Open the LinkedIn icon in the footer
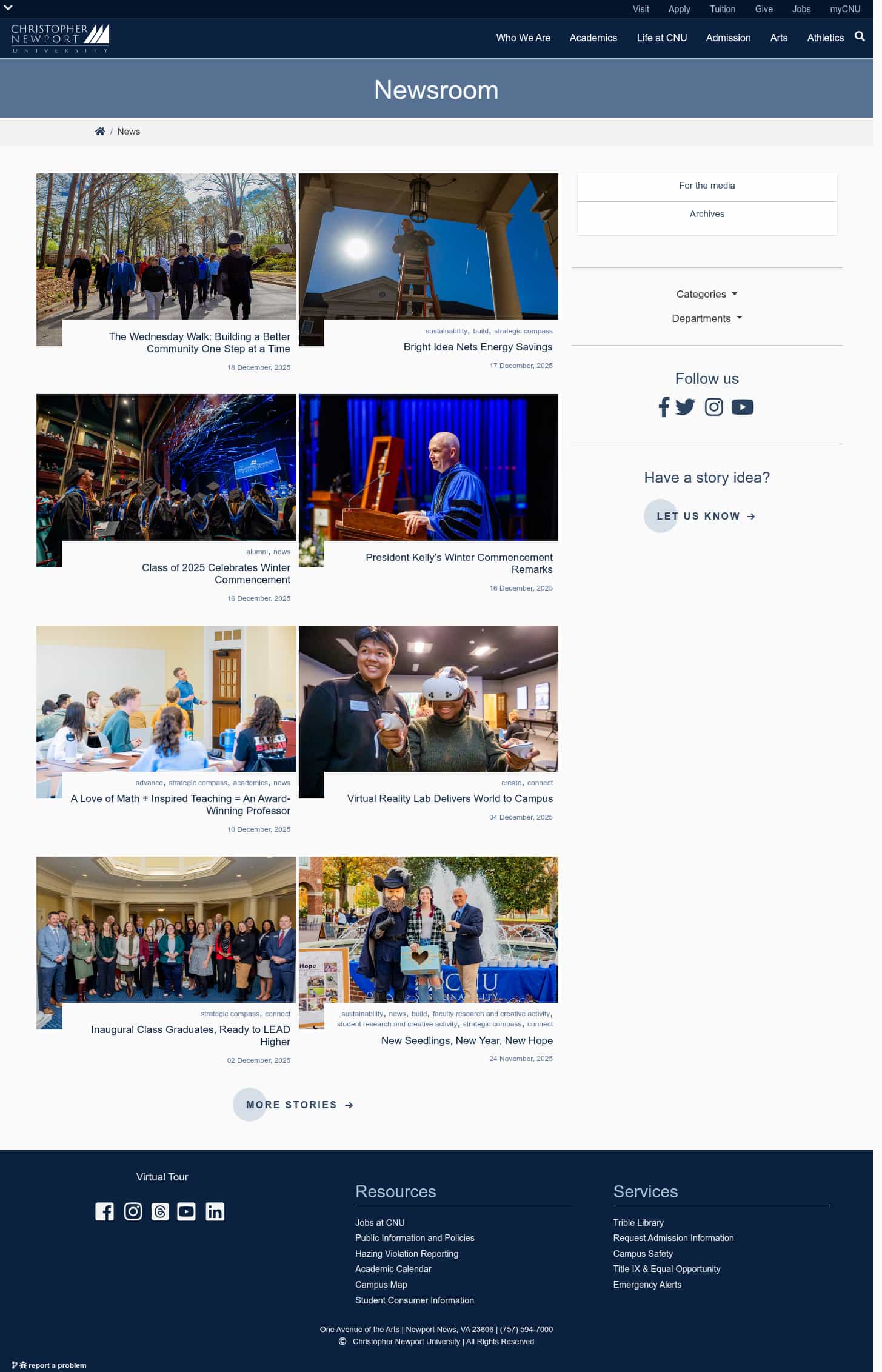Image resolution: width=882 pixels, height=1372 pixels. tap(215, 1211)
